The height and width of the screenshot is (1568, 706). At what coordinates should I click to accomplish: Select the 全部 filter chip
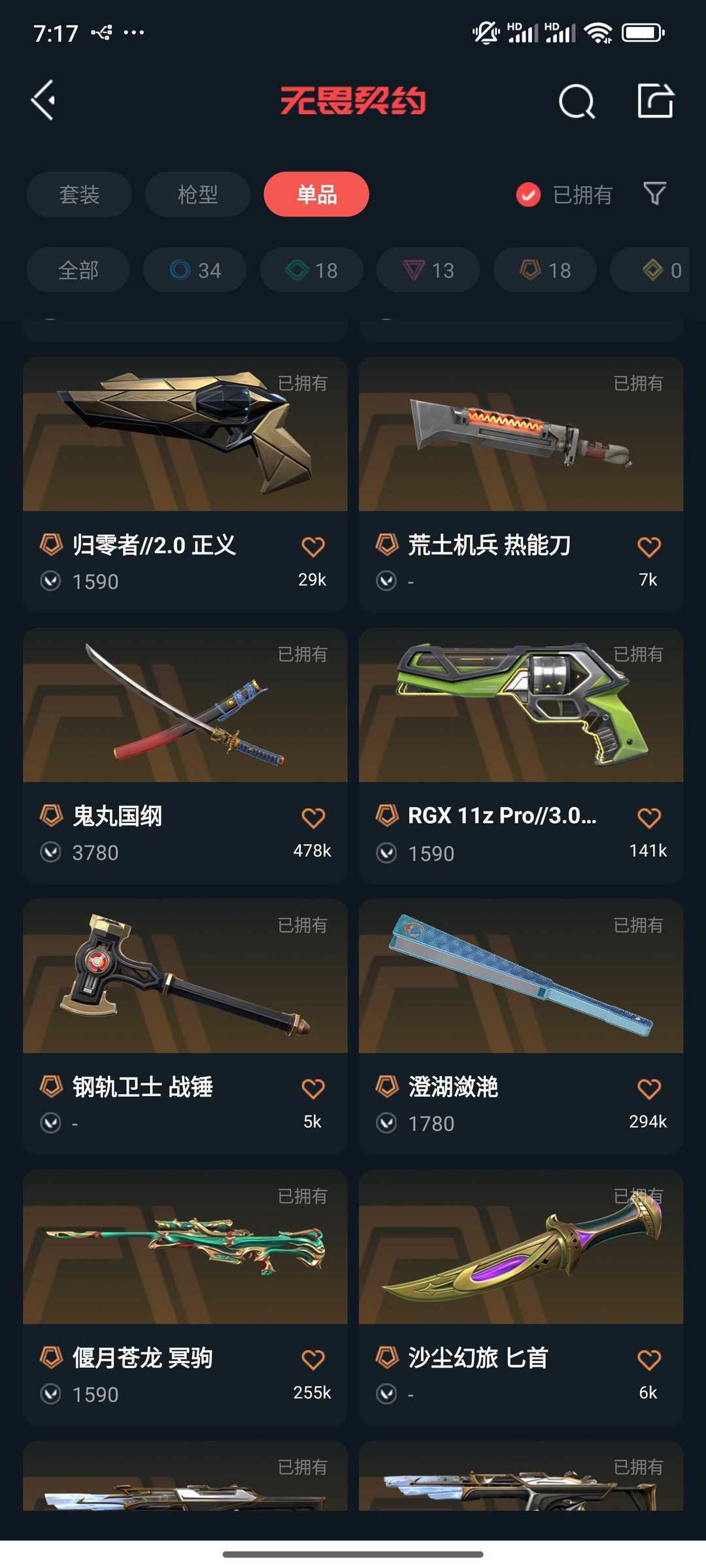78,270
